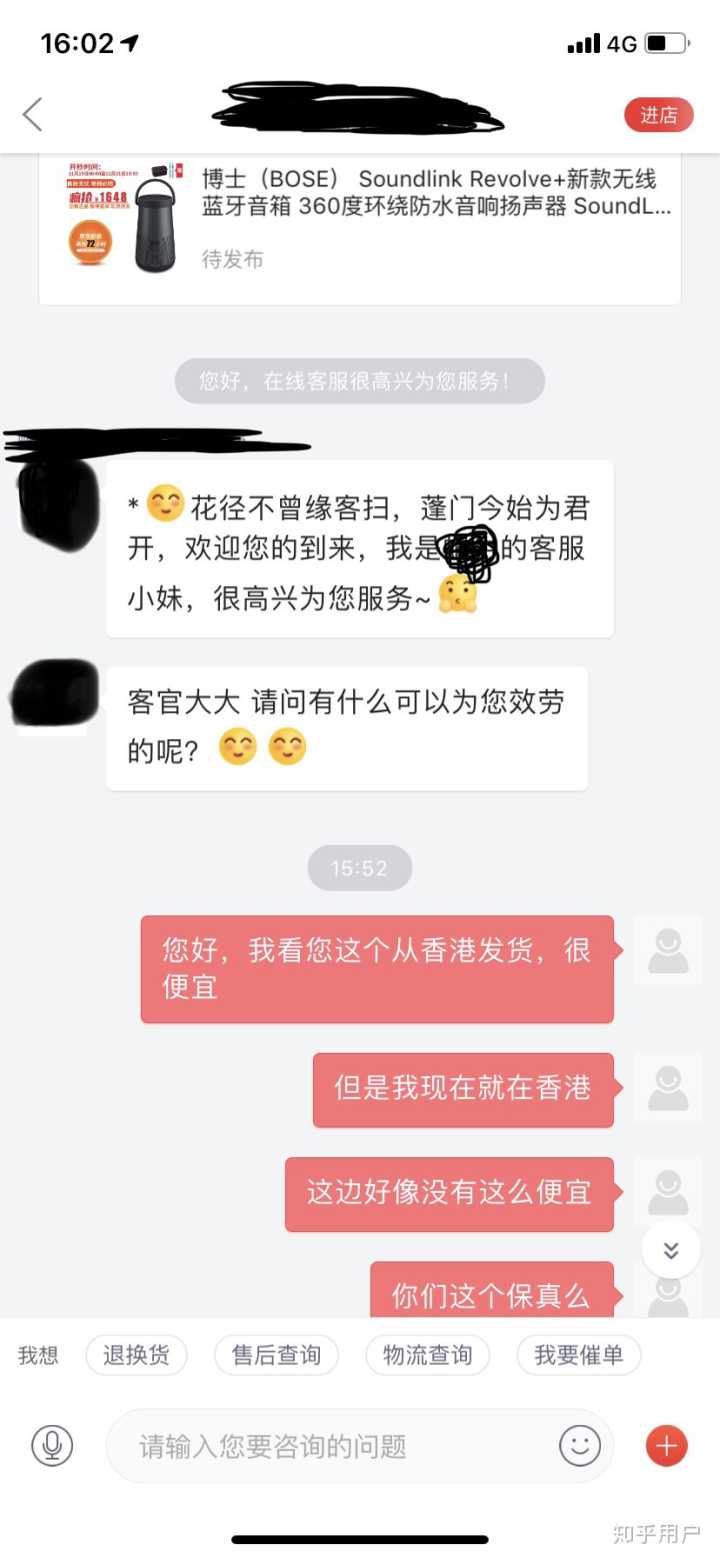The width and height of the screenshot is (720, 1558).
Task: Open more options with the red plus button
Action: [x=666, y=1445]
